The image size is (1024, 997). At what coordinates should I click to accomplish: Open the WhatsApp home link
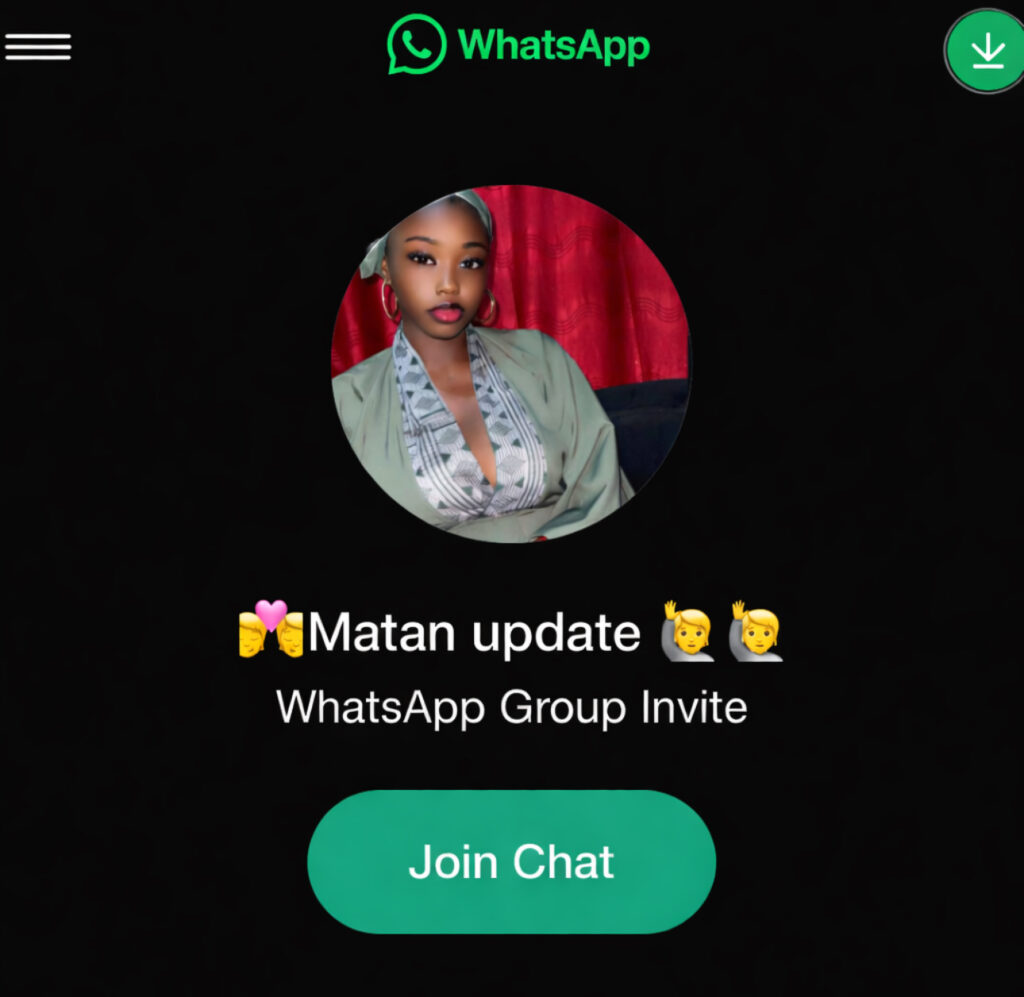518,45
